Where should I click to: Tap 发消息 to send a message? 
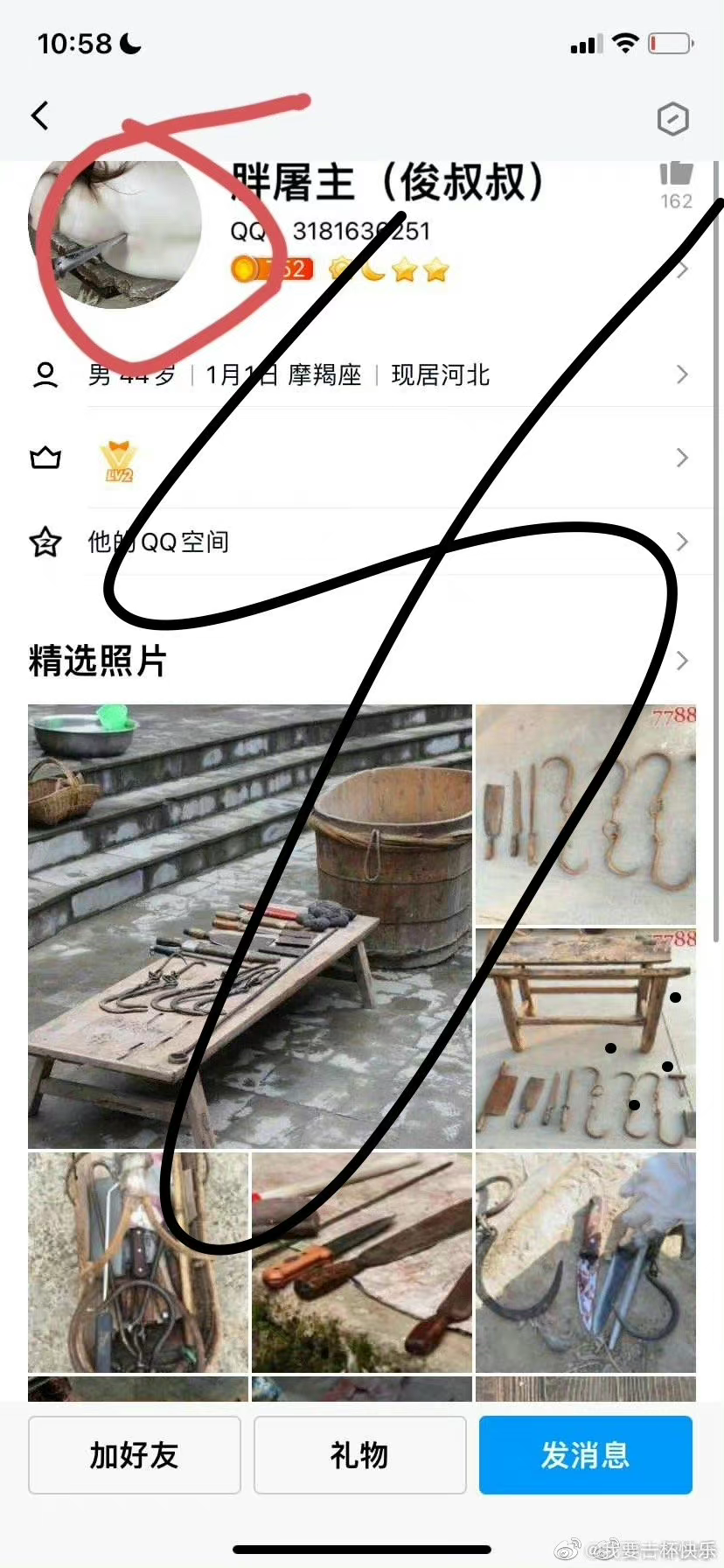pyautogui.click(x=586, y=1455)
